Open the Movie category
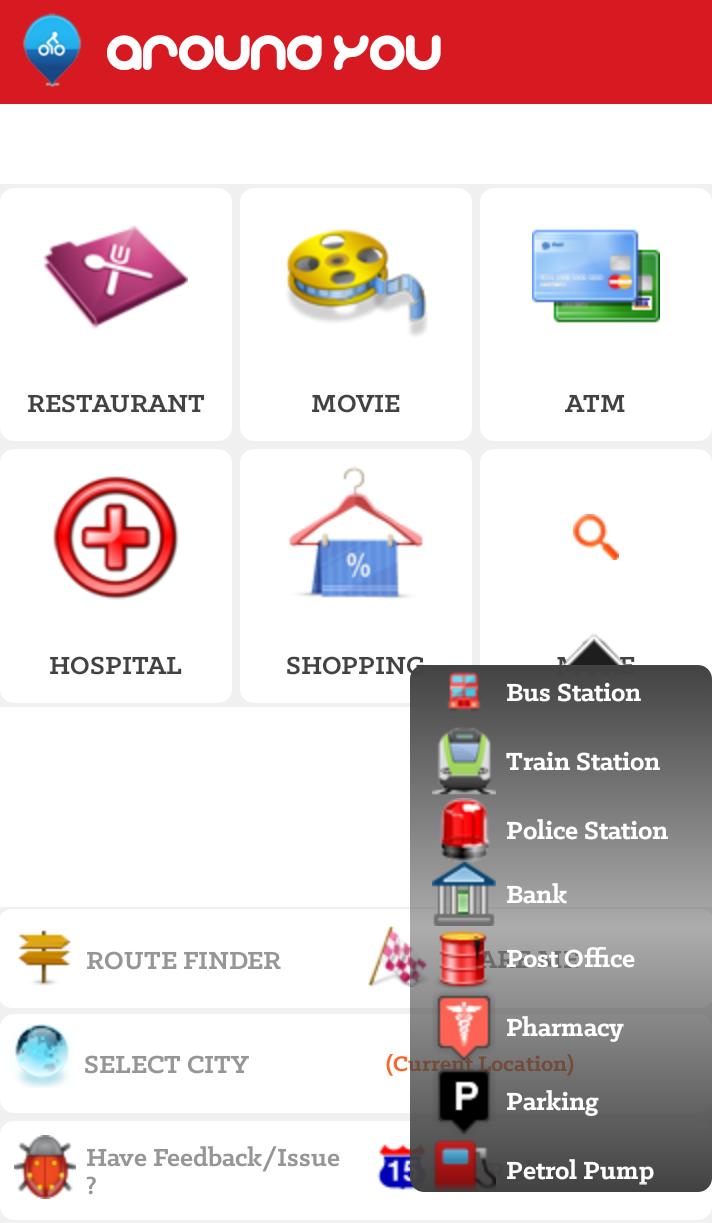The height and width of the screenshot is (1223, 712). coord(356,315)
